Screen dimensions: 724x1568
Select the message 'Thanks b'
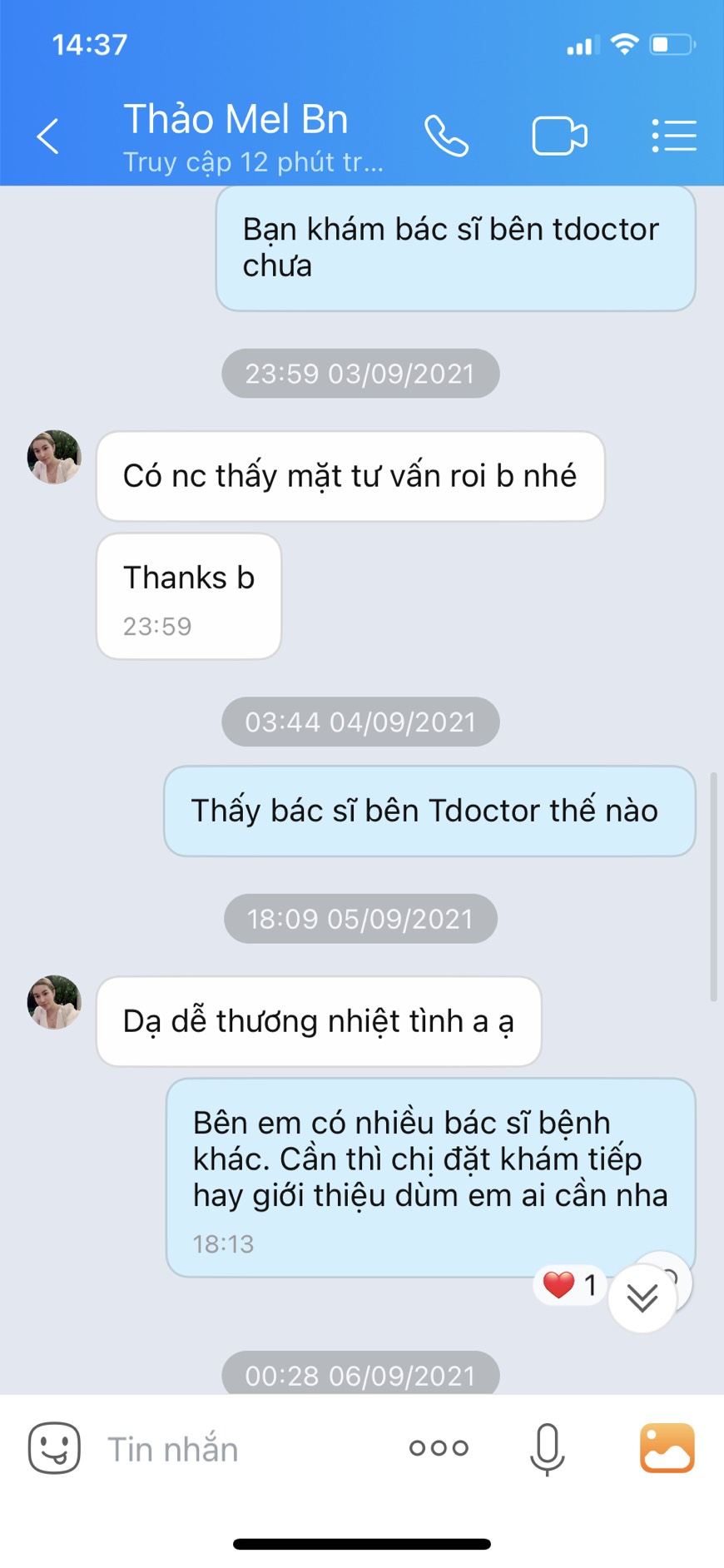point(189,595)
